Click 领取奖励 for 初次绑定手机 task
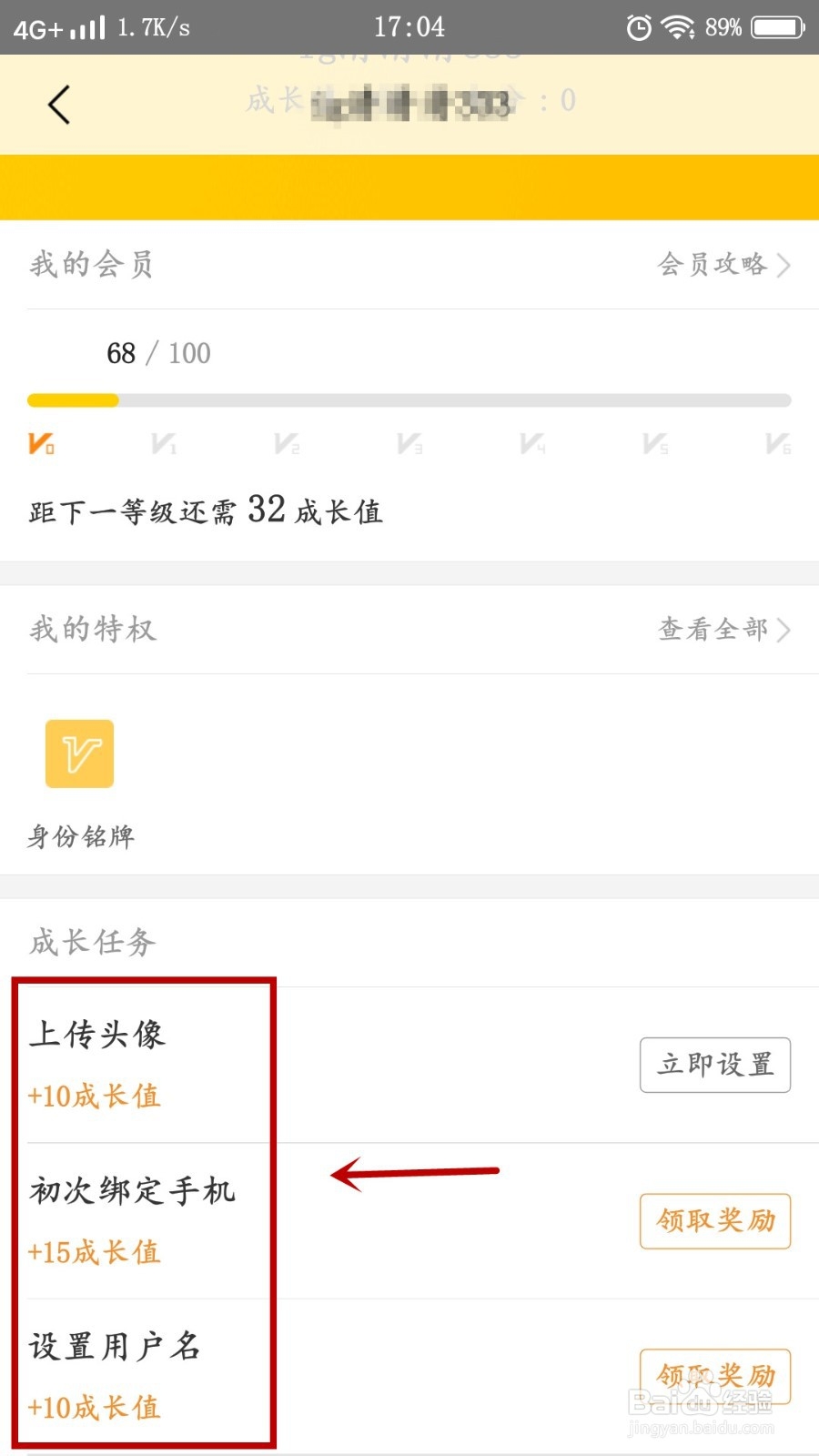The image size is (819, 1456). coord(715,1221)
